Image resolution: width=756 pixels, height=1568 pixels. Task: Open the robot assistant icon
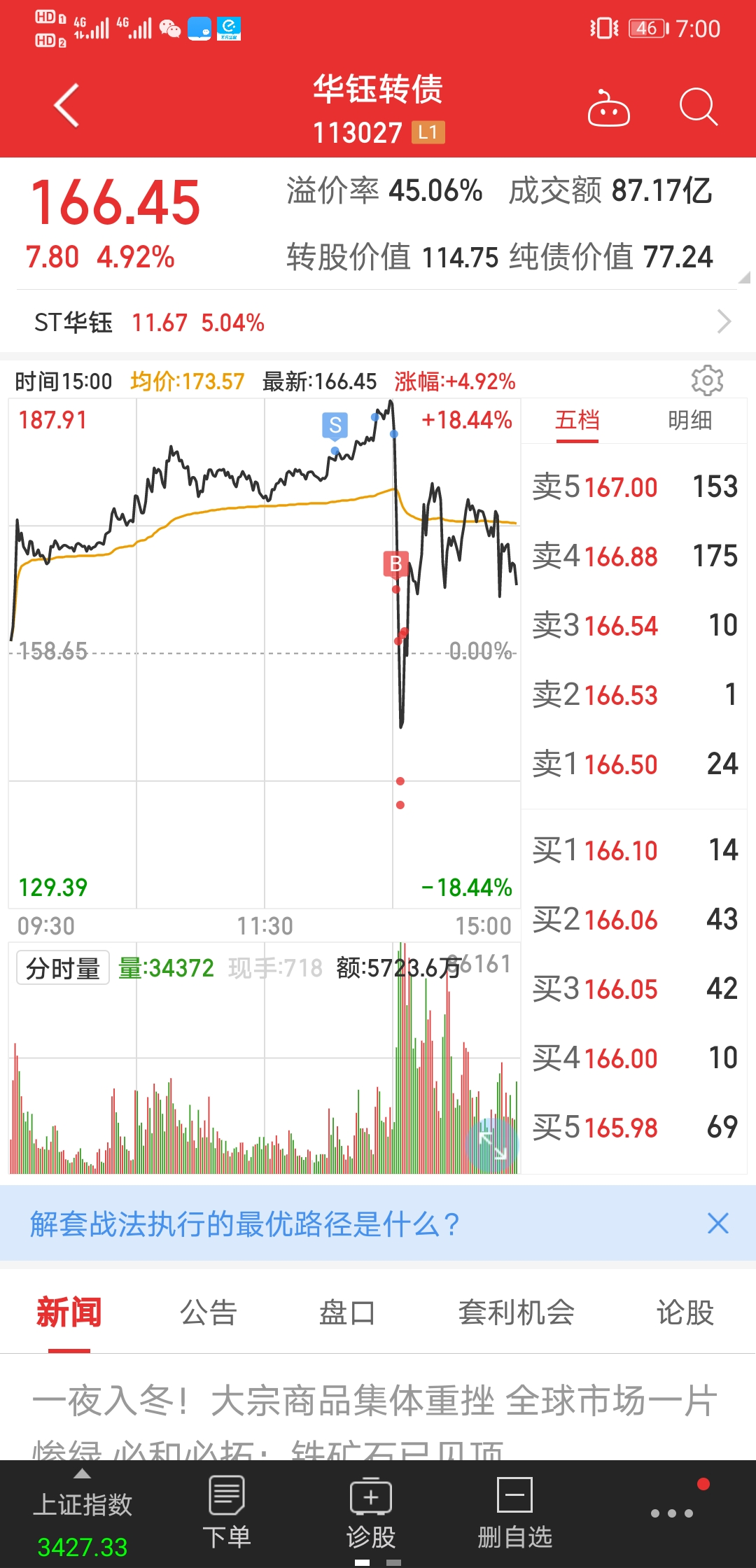pos(608,108)
